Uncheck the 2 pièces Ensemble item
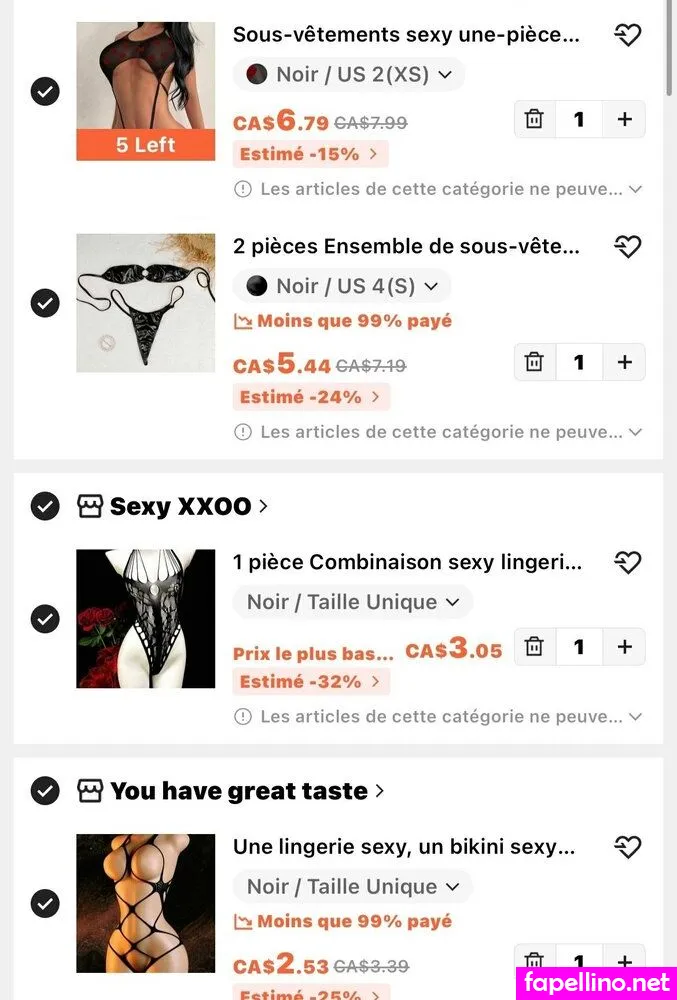The height and width of the screenshot is (1000, 677). 45,303
